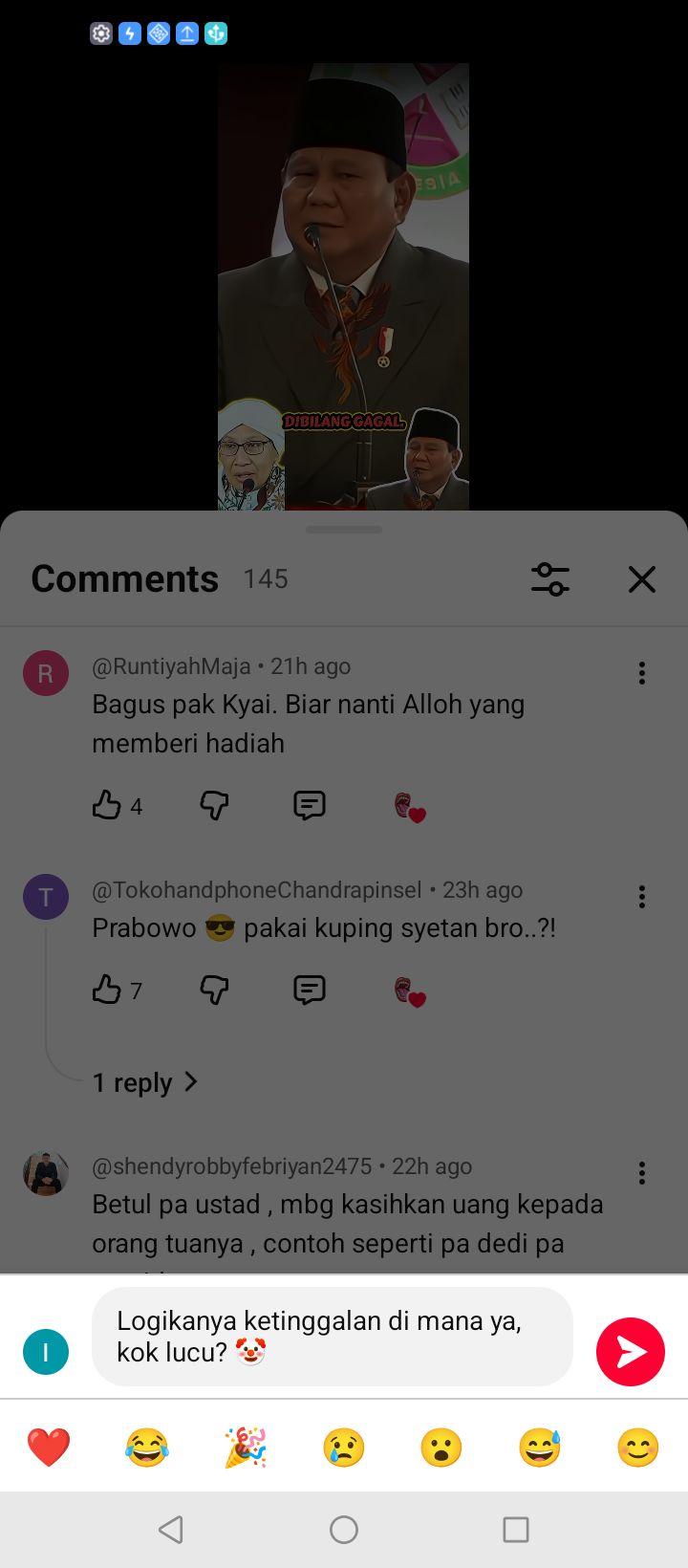The height and width of the screenshot is (1568, 688).
Task: Reply to @RuntiyahMaja's comment
Action: (x=310, y=806)
